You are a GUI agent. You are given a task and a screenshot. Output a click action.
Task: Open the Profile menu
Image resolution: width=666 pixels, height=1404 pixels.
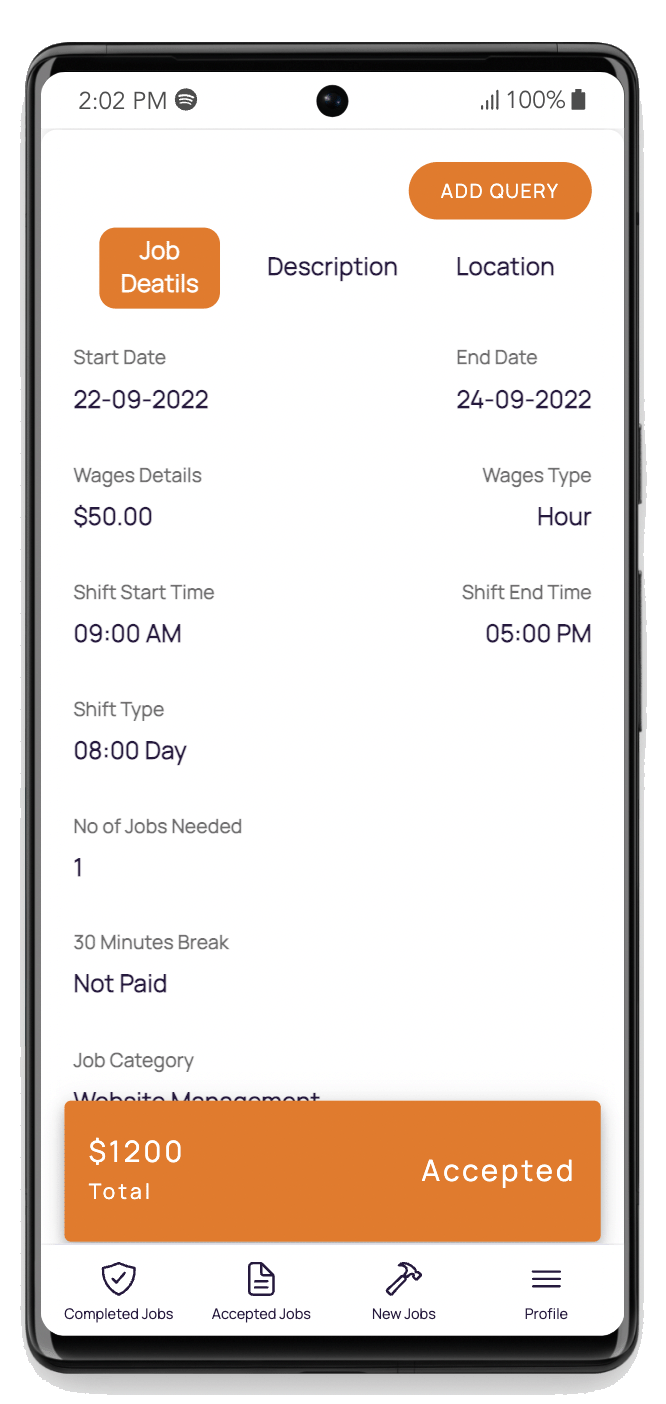coord(546,1291)
